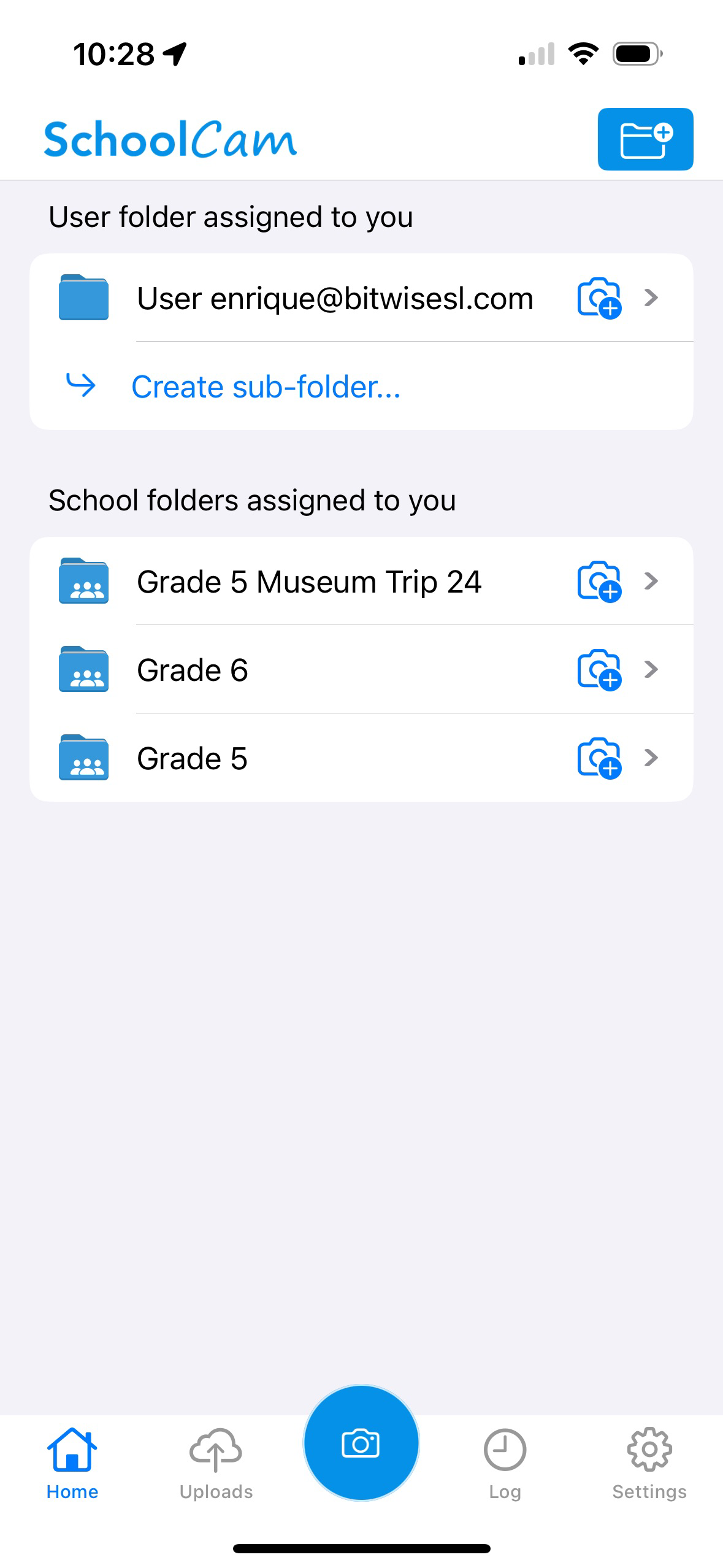
Task: Open Grade 5 Museum Trip 24 folder
Action: click(361, 582)
